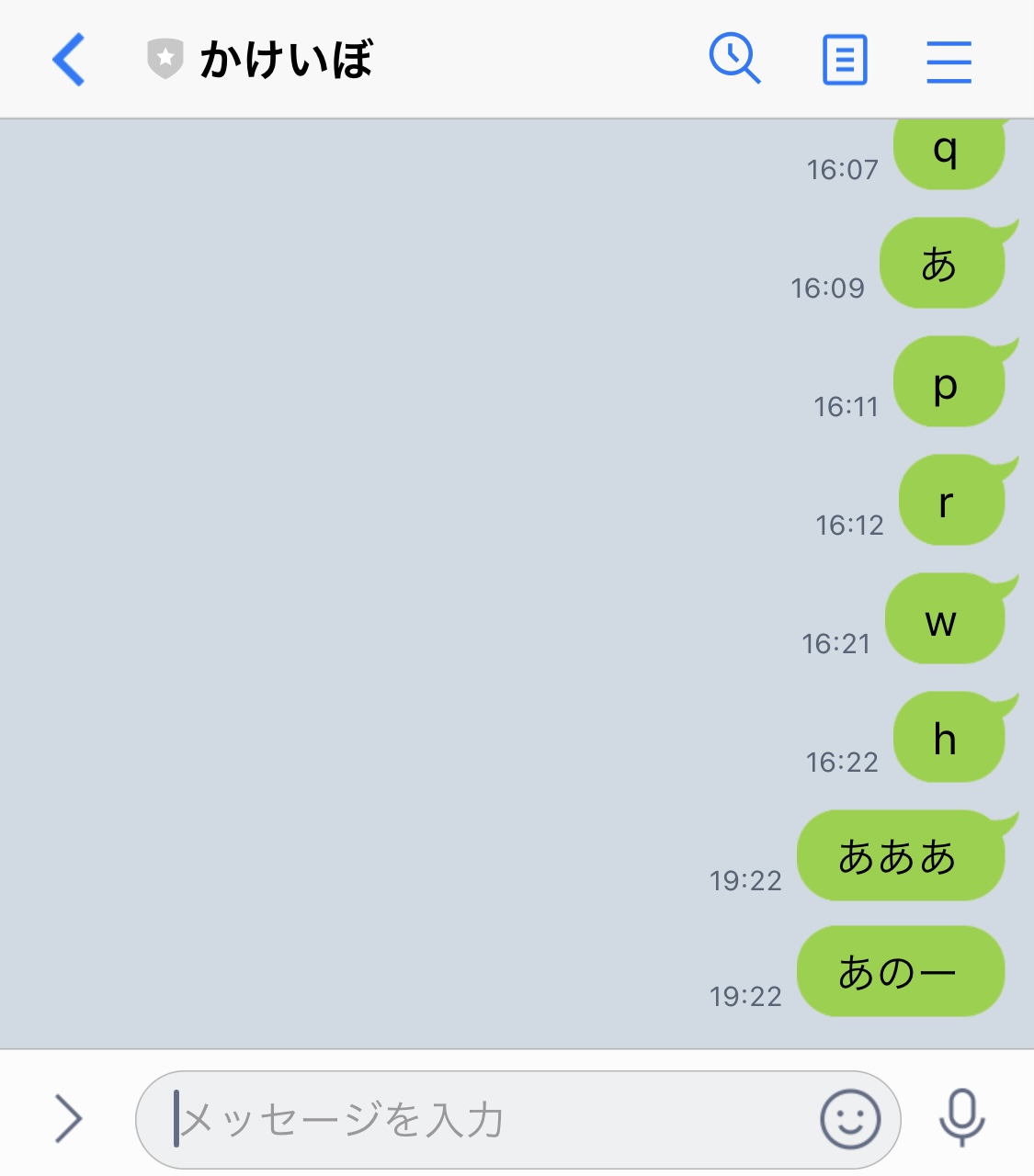This screenshot has width=1034, height=1176.
Task: Tap the 19:22 timestamp beside あのー
Action: 746,995
